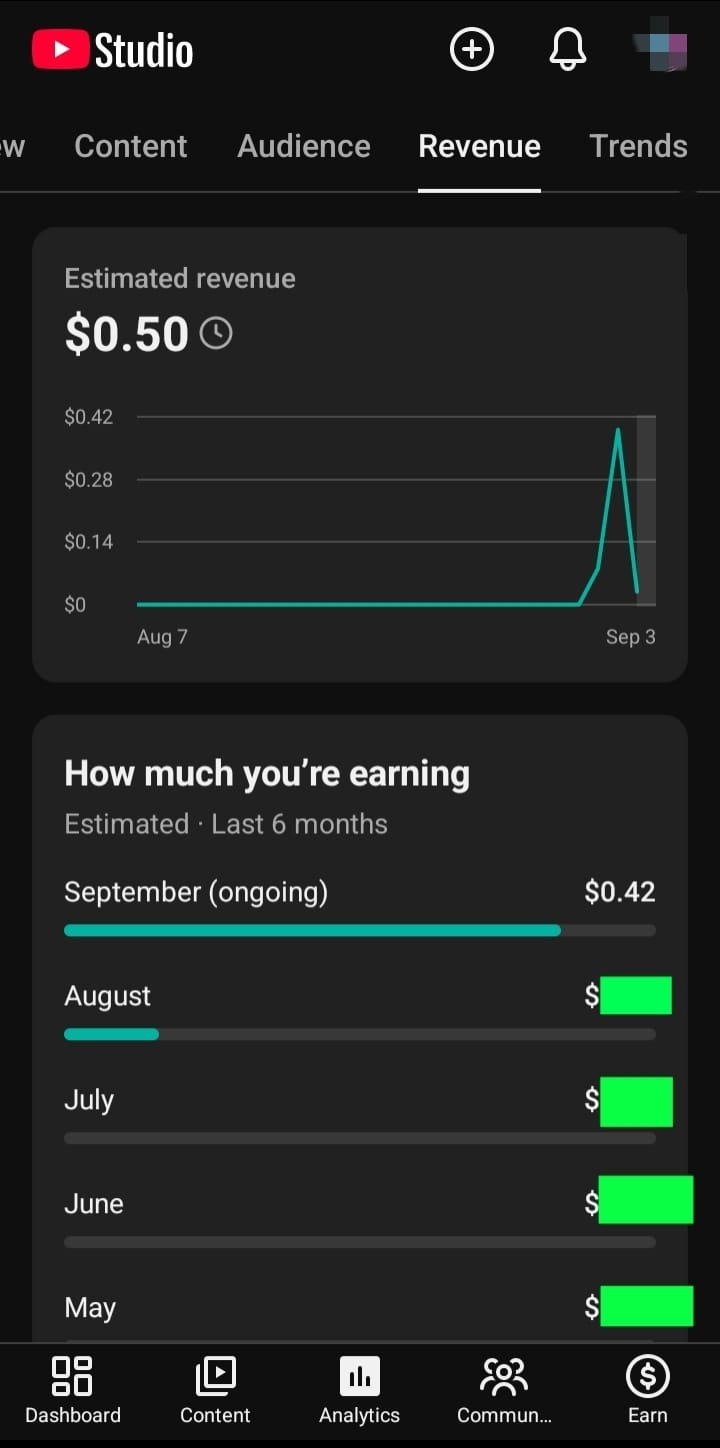Open the notifications bell
720x1448 pixels.
[x=568, y=49]
